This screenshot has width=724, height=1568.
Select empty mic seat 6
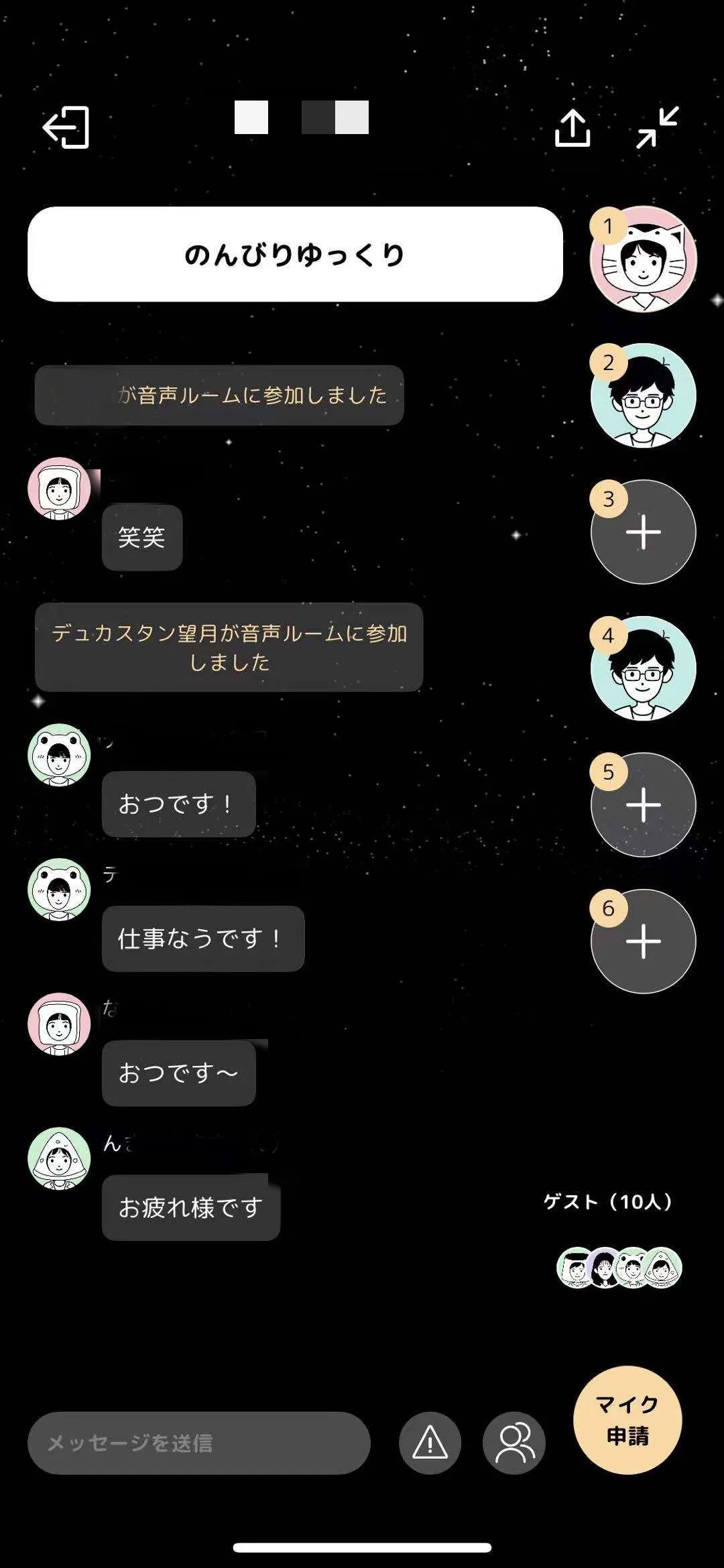(x=643, y=941)
